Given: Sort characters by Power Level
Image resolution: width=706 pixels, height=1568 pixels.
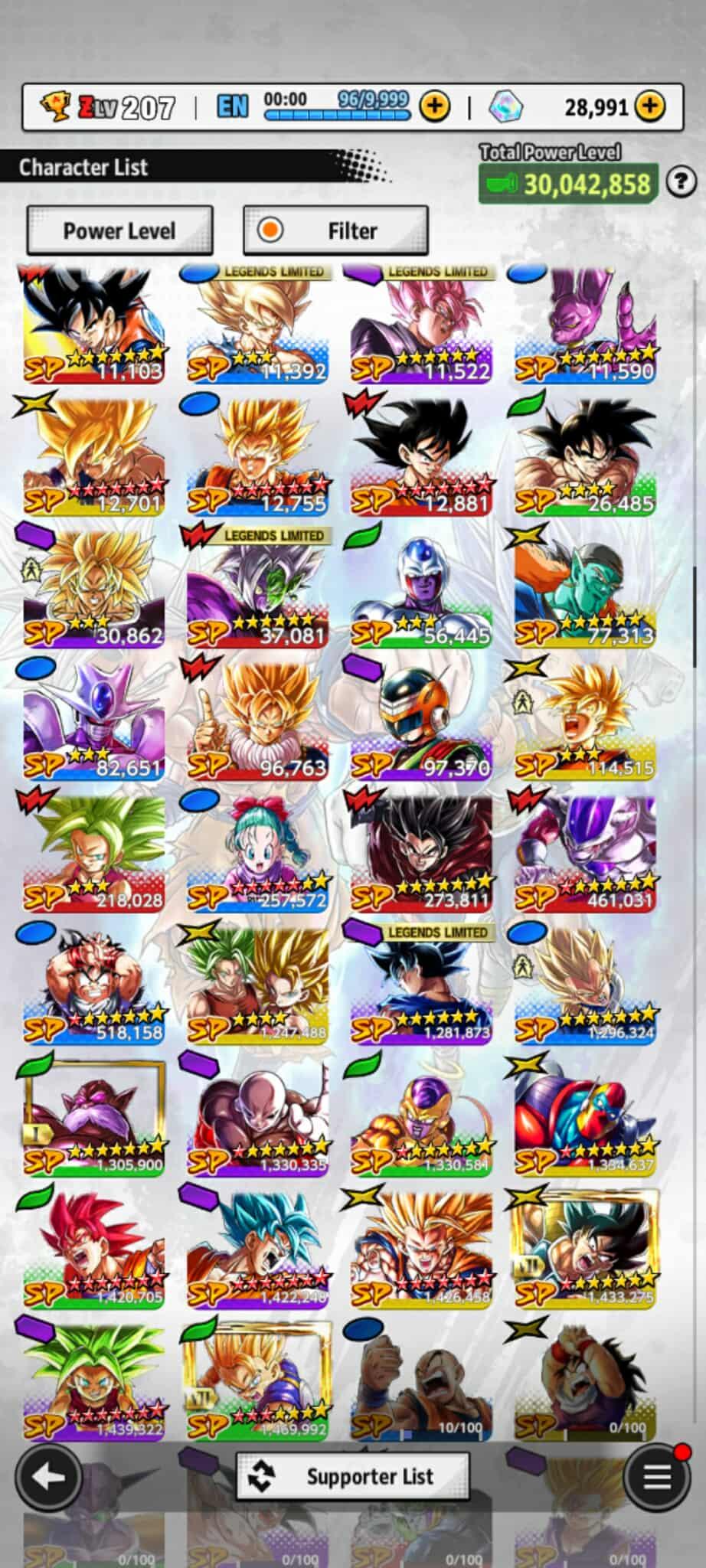Looking at the screenshot, I should point(119,230).
